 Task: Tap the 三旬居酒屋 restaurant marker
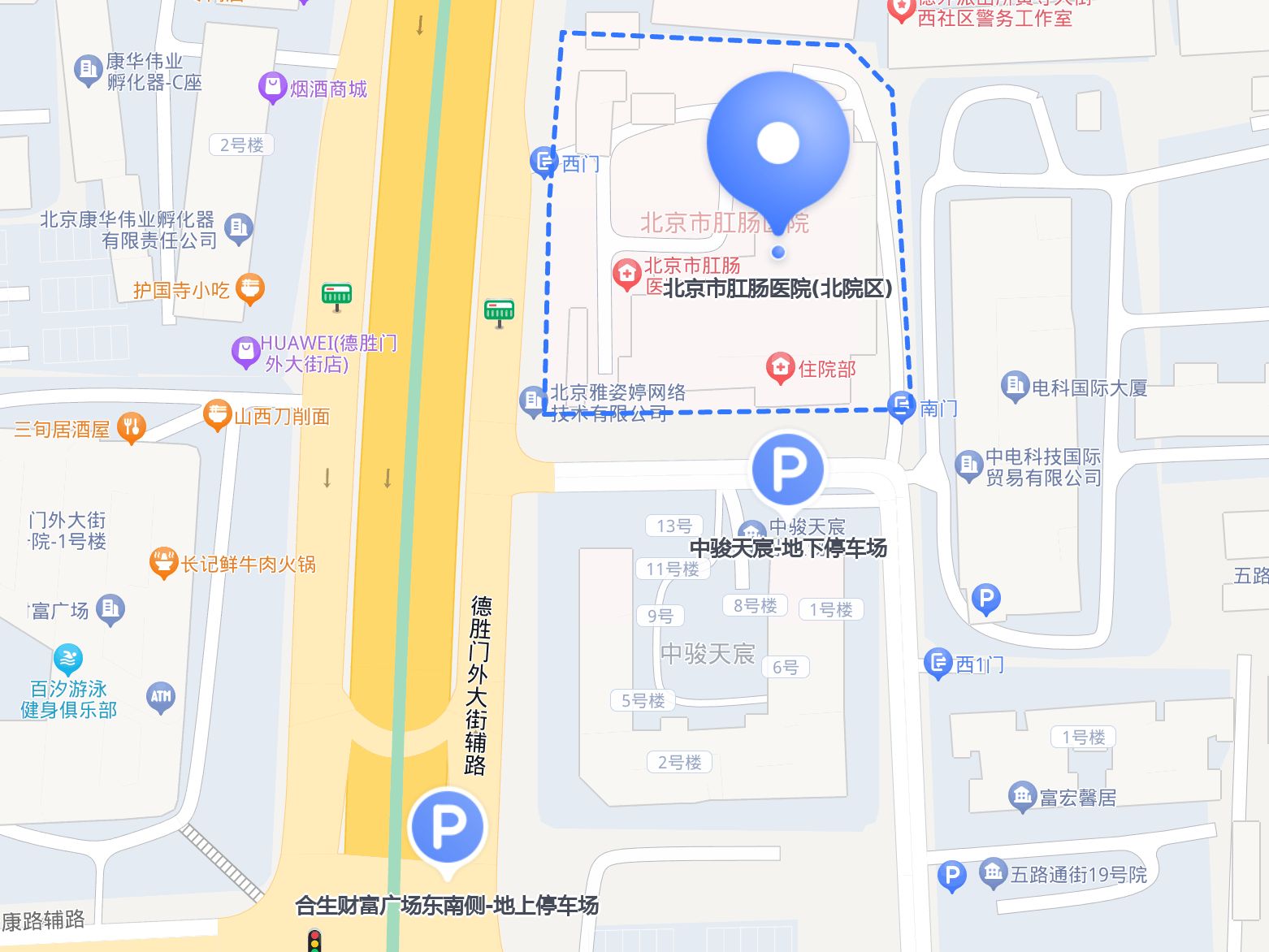[131, 428]
